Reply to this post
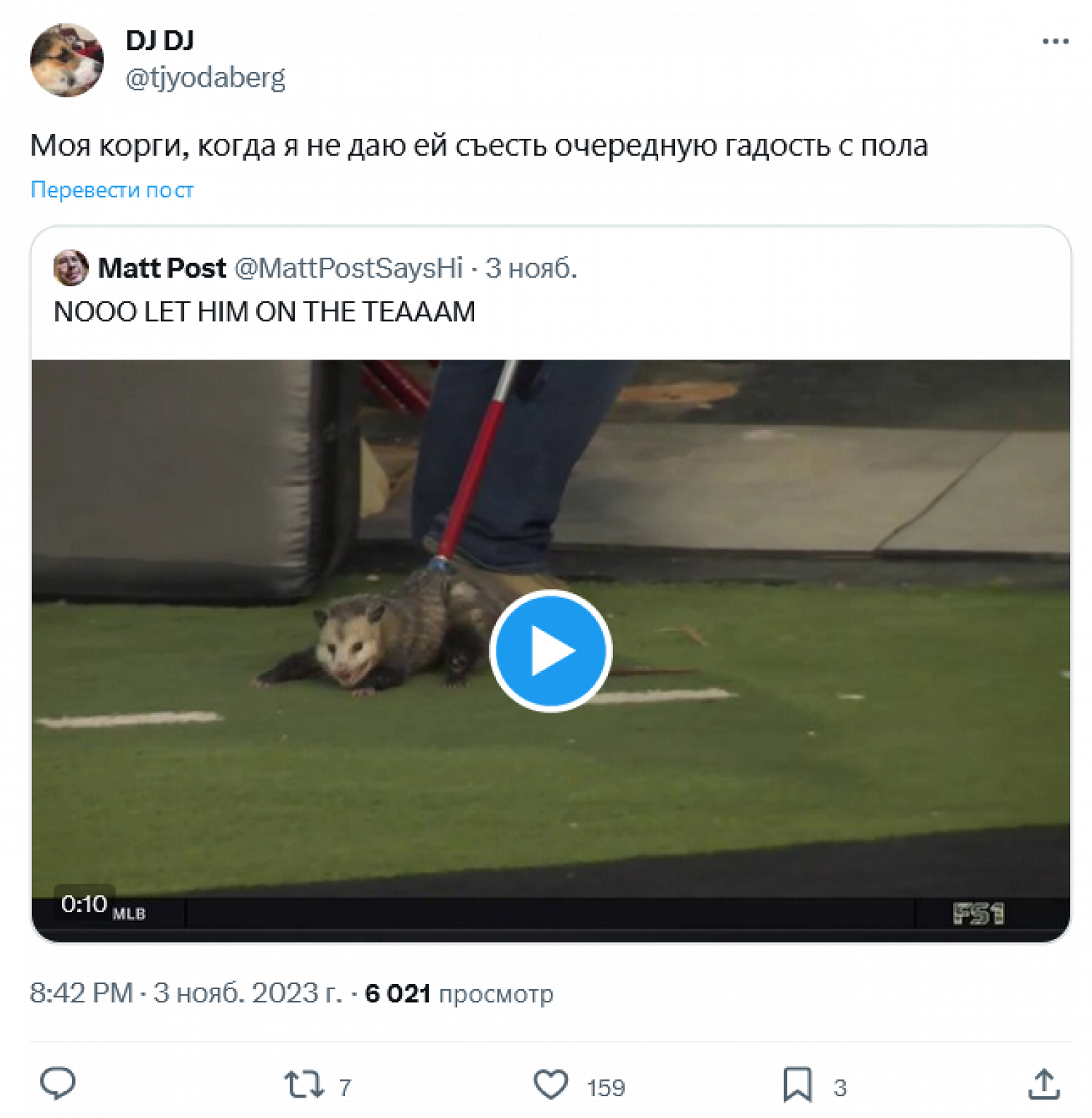This screenshot has width=1092, height=1118. pyautogui.click(x=58, y=1085)
